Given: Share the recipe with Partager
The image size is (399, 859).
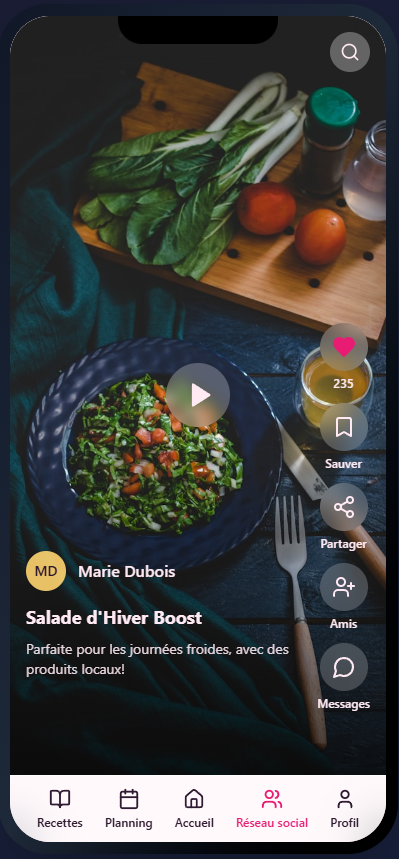Looking at the screenshot, I should coord(344,507).
